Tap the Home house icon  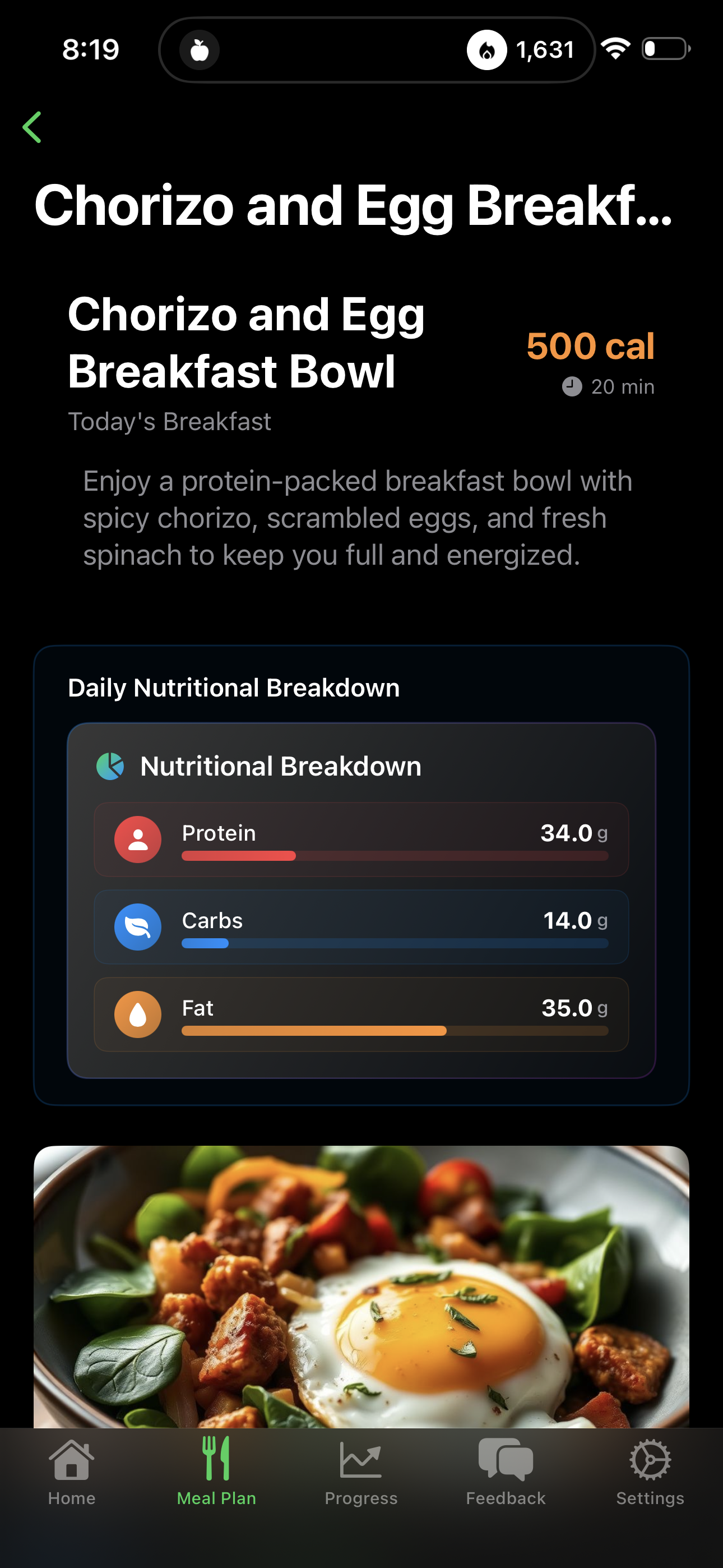(x=72, y=1463)
